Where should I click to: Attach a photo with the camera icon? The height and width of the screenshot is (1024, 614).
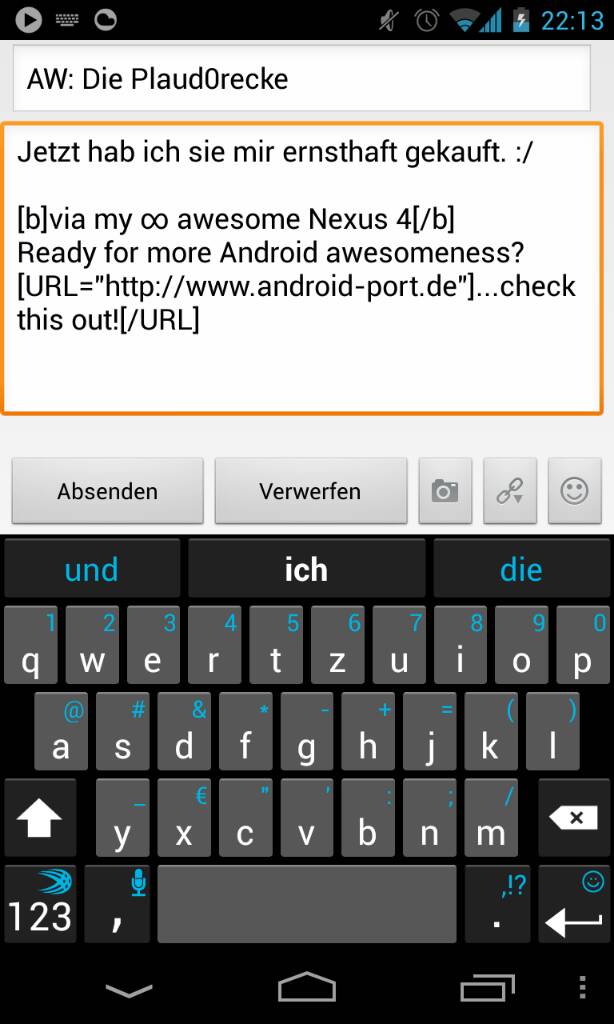tap(445, 491)
